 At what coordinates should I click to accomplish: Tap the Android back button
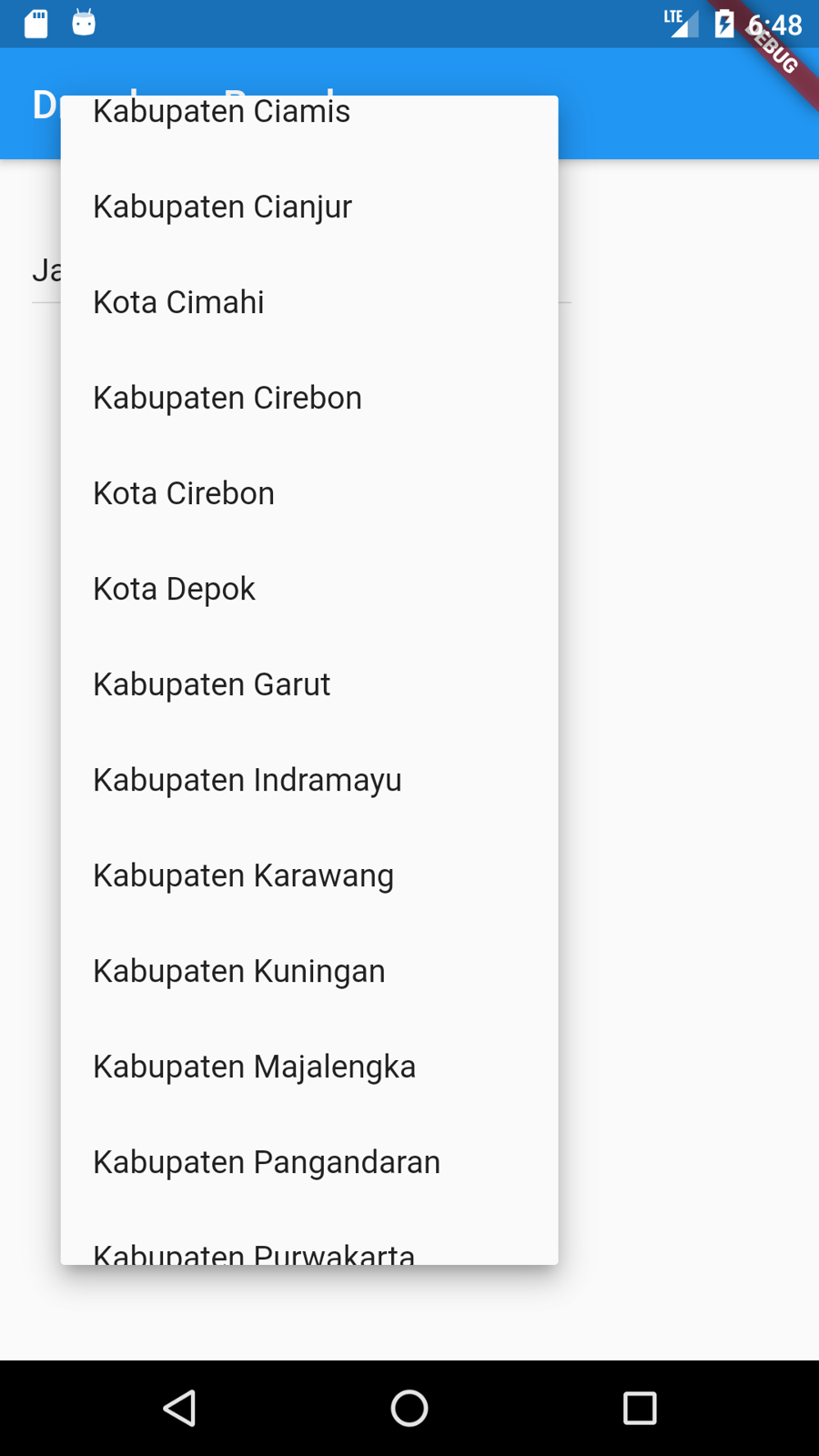179,1408
